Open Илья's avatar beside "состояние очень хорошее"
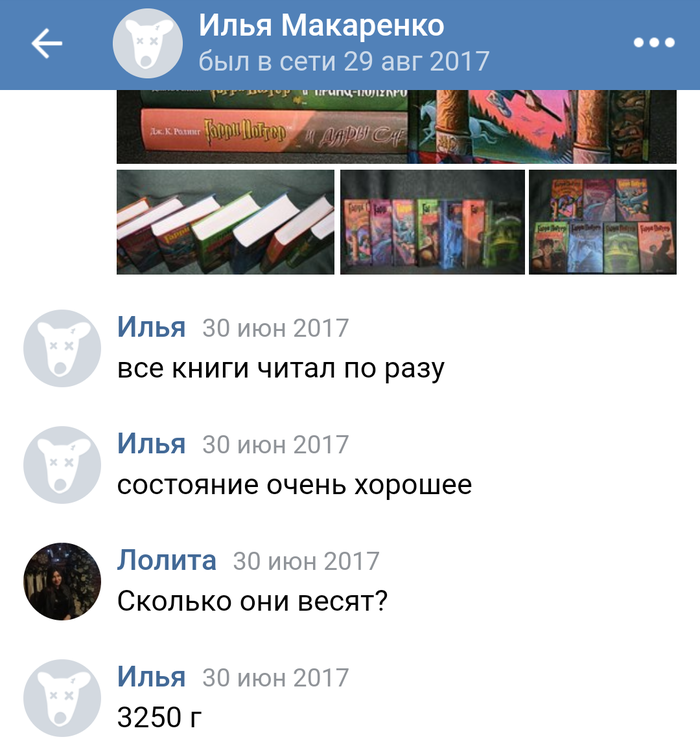This screenshot has width=700, height=748. [x=62, y=465]
